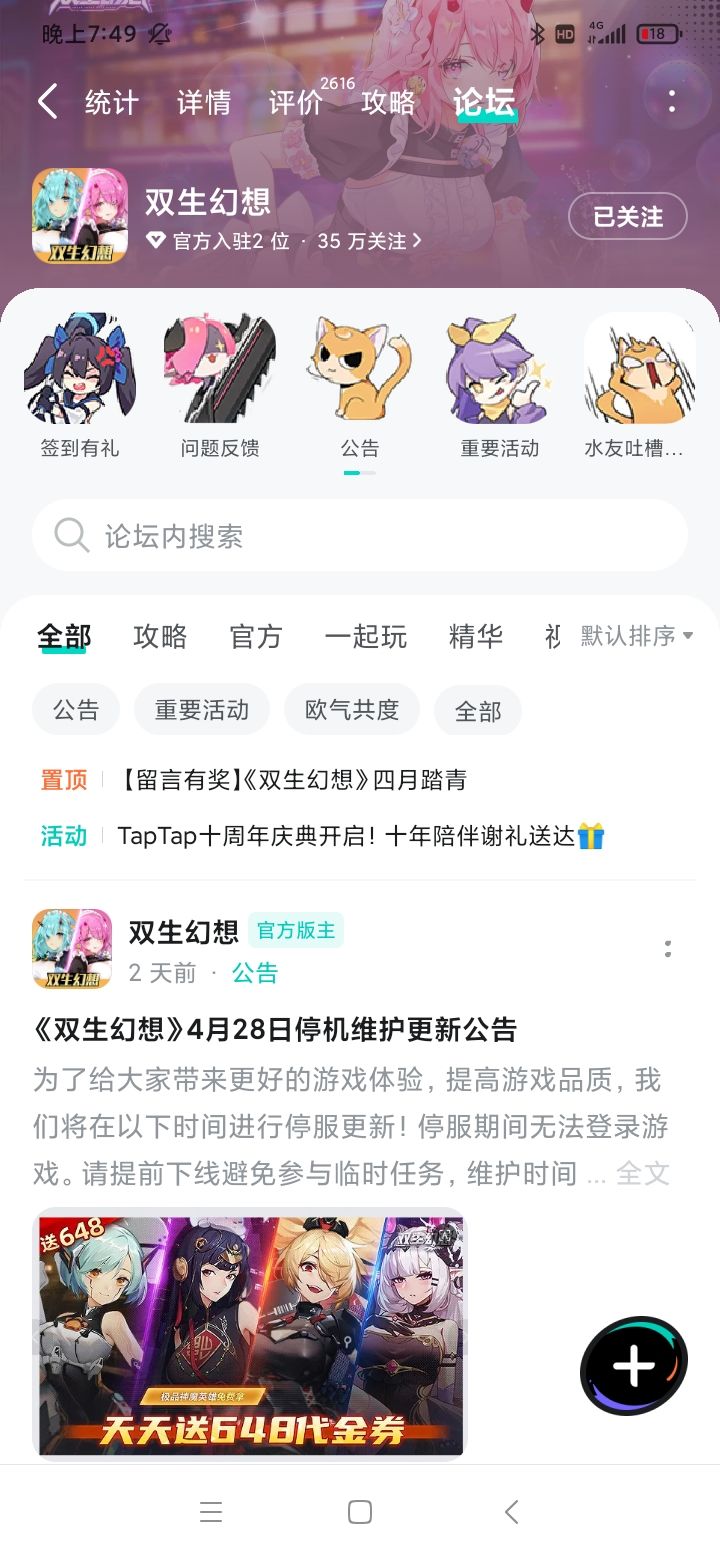Select the 欧气共度 filter chip

click(x=349, y=709)
